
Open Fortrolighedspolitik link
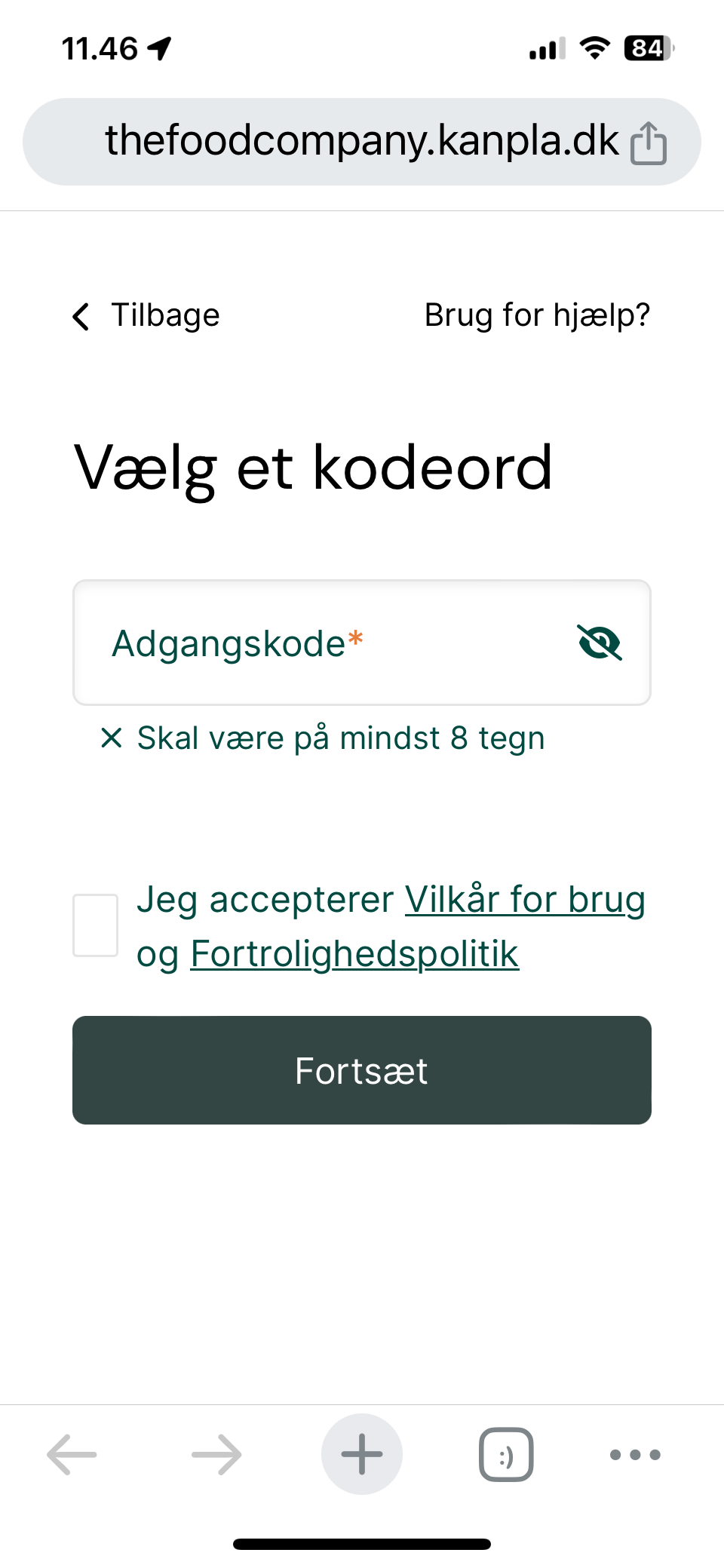[x=354, y=954]
